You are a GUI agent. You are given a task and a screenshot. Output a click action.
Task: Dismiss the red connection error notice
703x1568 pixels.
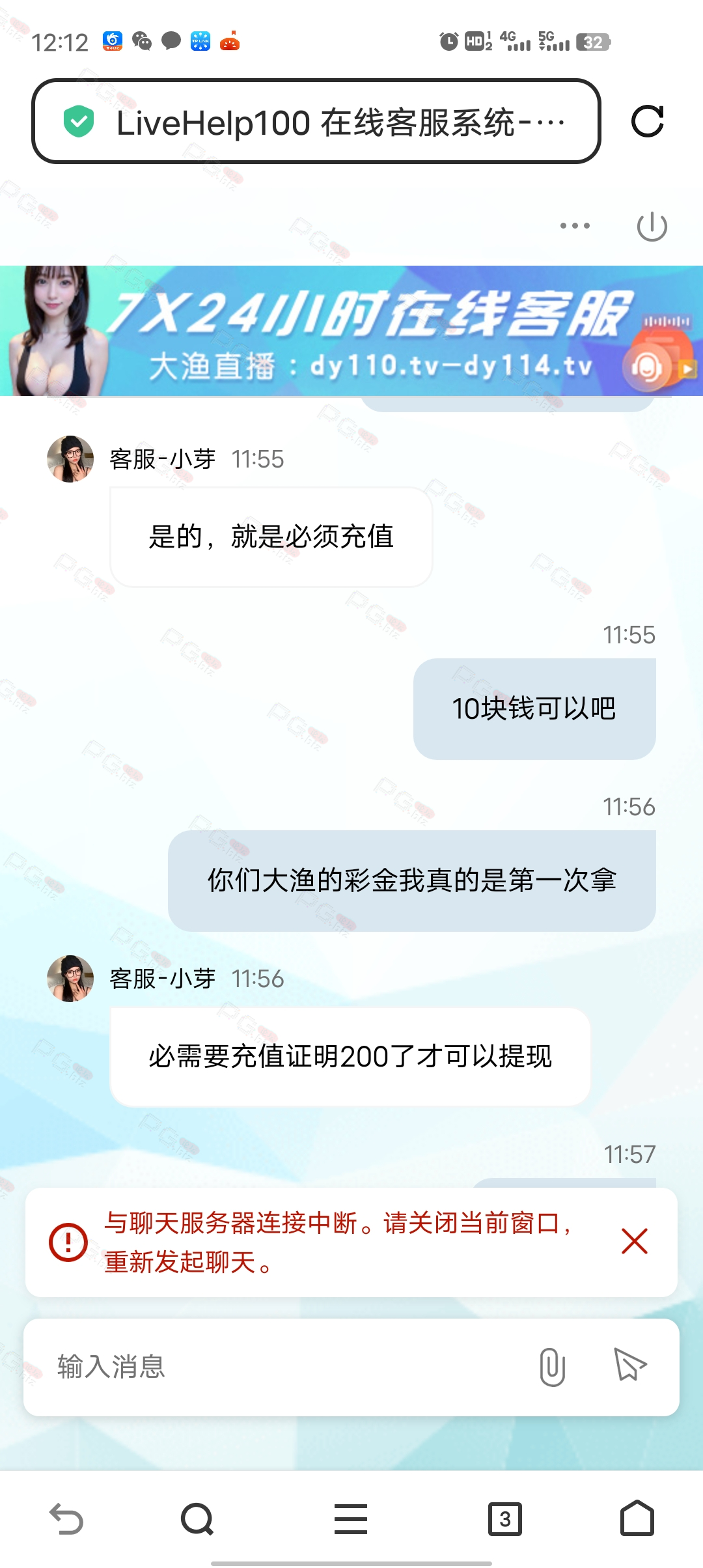tap(634, 1241)
